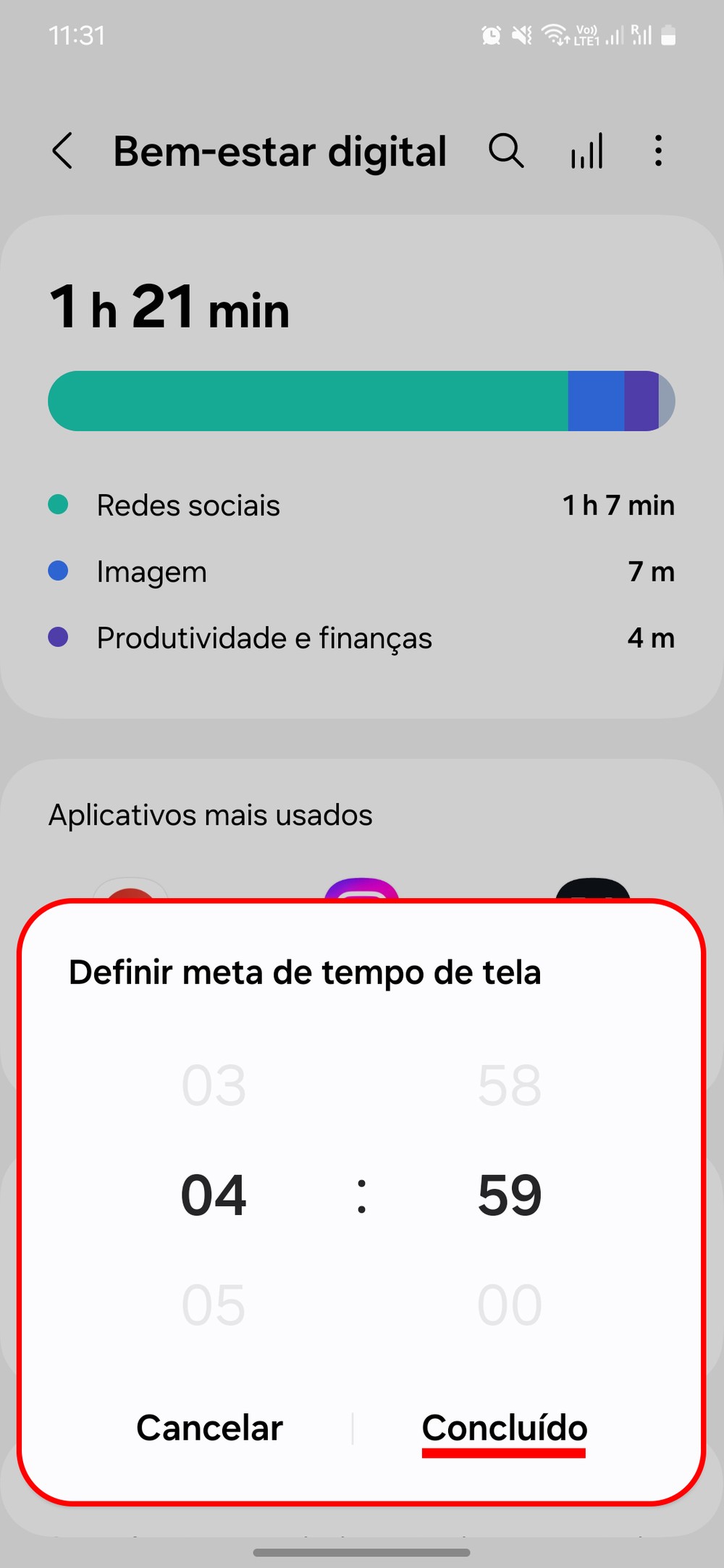The height and width of the screenshot is (1568, 724).
Task: Select hour 03 in the picker
Action: [x=214, y=1086]
